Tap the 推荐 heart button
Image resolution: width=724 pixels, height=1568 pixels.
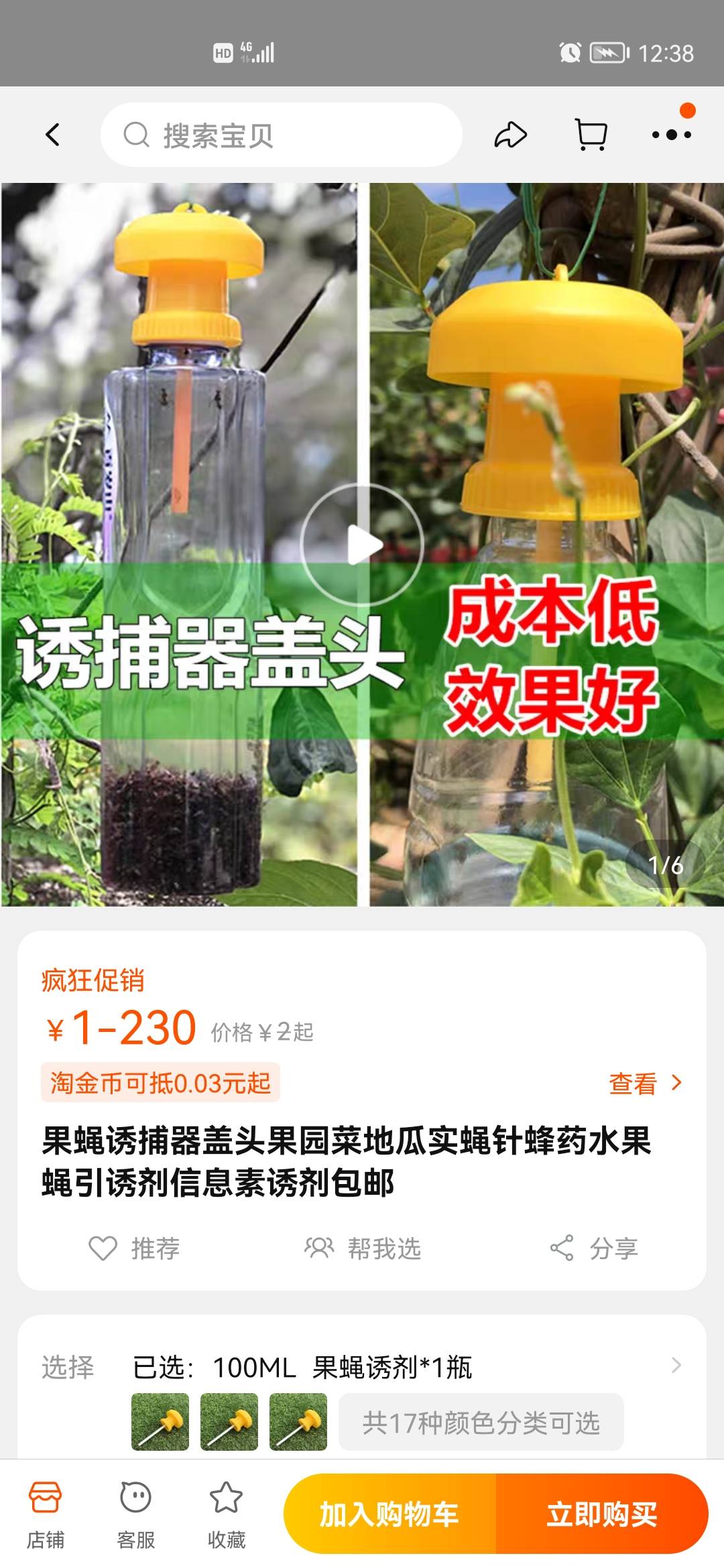135,1248
